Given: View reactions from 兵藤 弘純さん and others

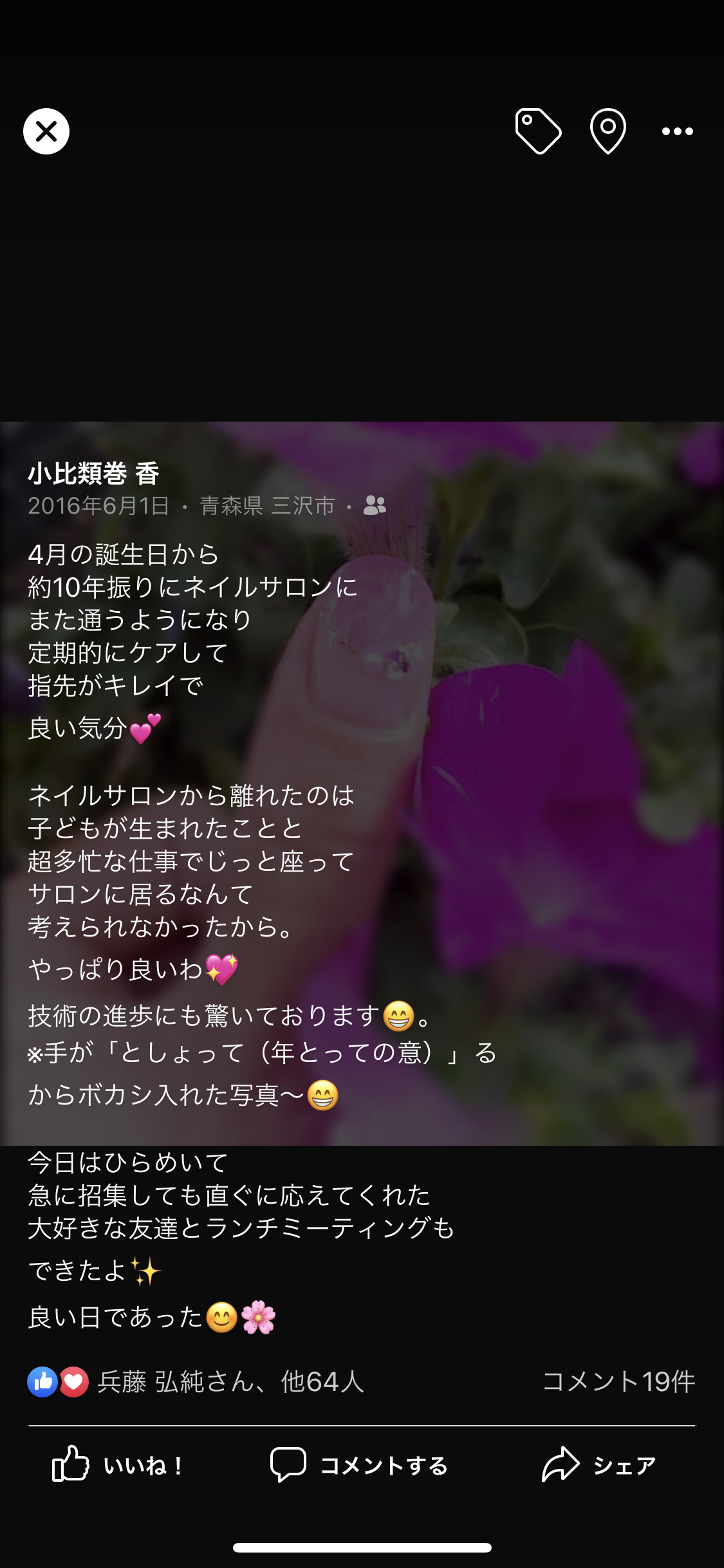Looking at the screenshot, I should point(196,1381).
